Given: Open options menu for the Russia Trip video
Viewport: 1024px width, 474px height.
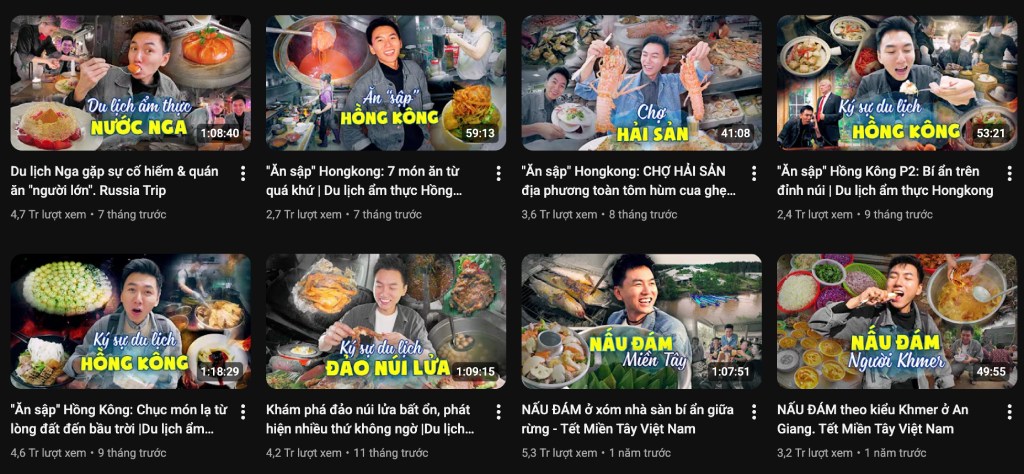Looking at the screenshot, I should point(243,174).
